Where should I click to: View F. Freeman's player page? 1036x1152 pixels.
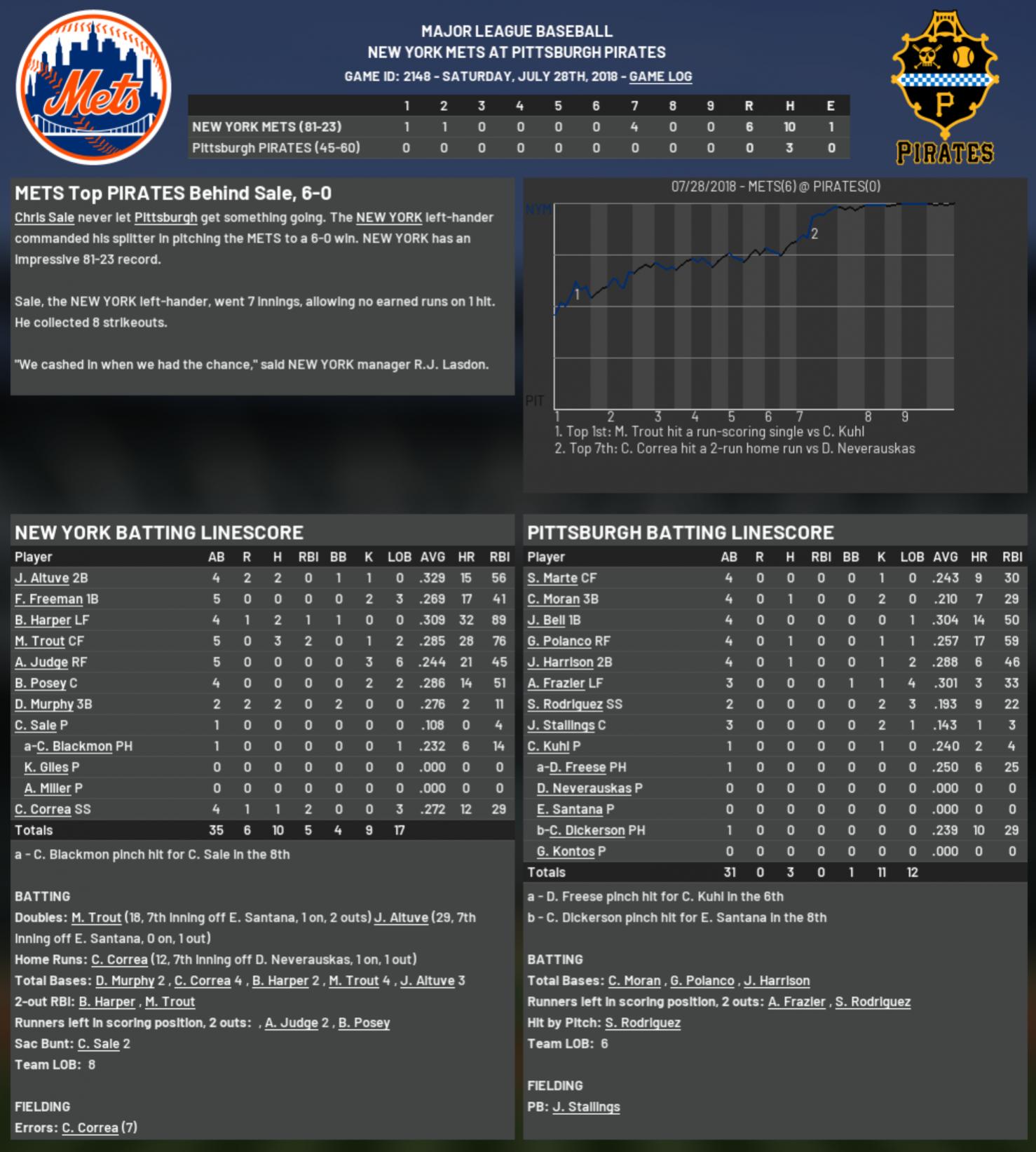[48, 599]
